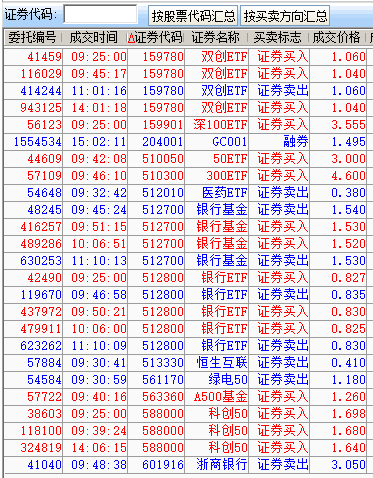Sort by the 成交时间 column header
The image size is (373, 478).
pos(94,37)
